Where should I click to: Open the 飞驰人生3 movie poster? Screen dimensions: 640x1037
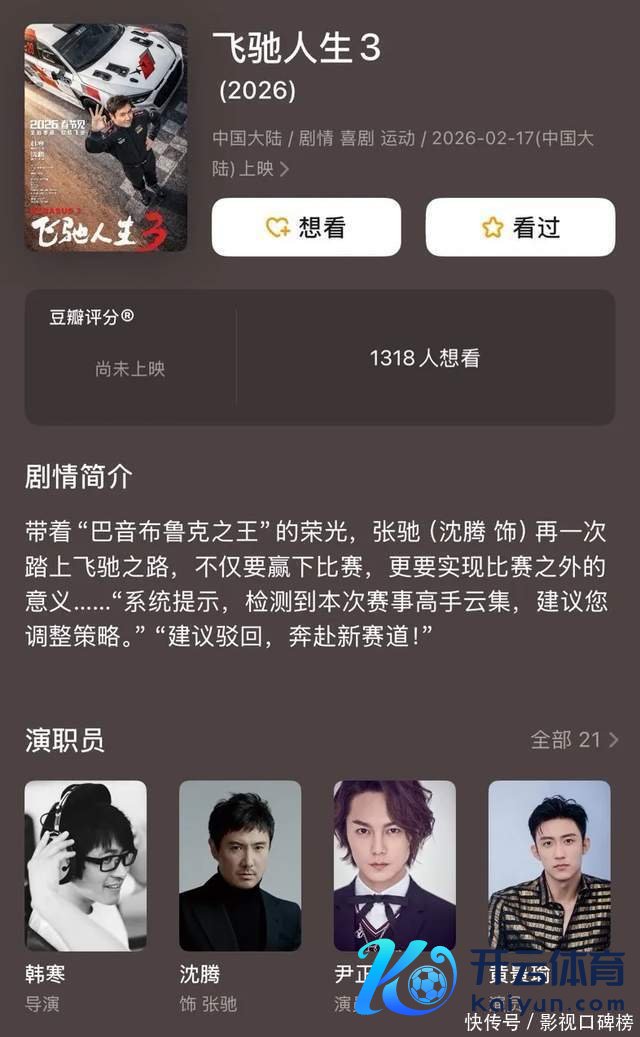point(105,137)
